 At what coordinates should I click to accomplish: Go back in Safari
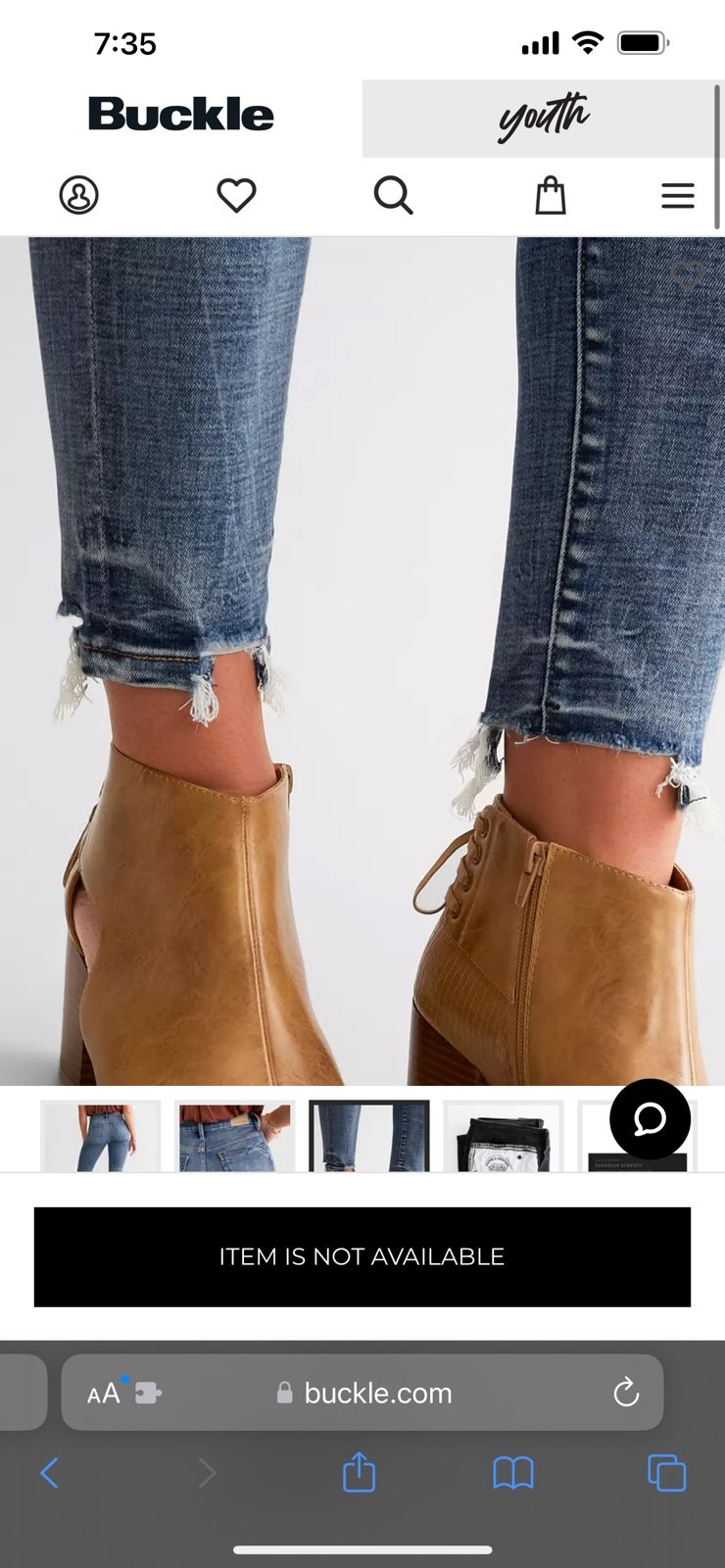click(49, 1472)
